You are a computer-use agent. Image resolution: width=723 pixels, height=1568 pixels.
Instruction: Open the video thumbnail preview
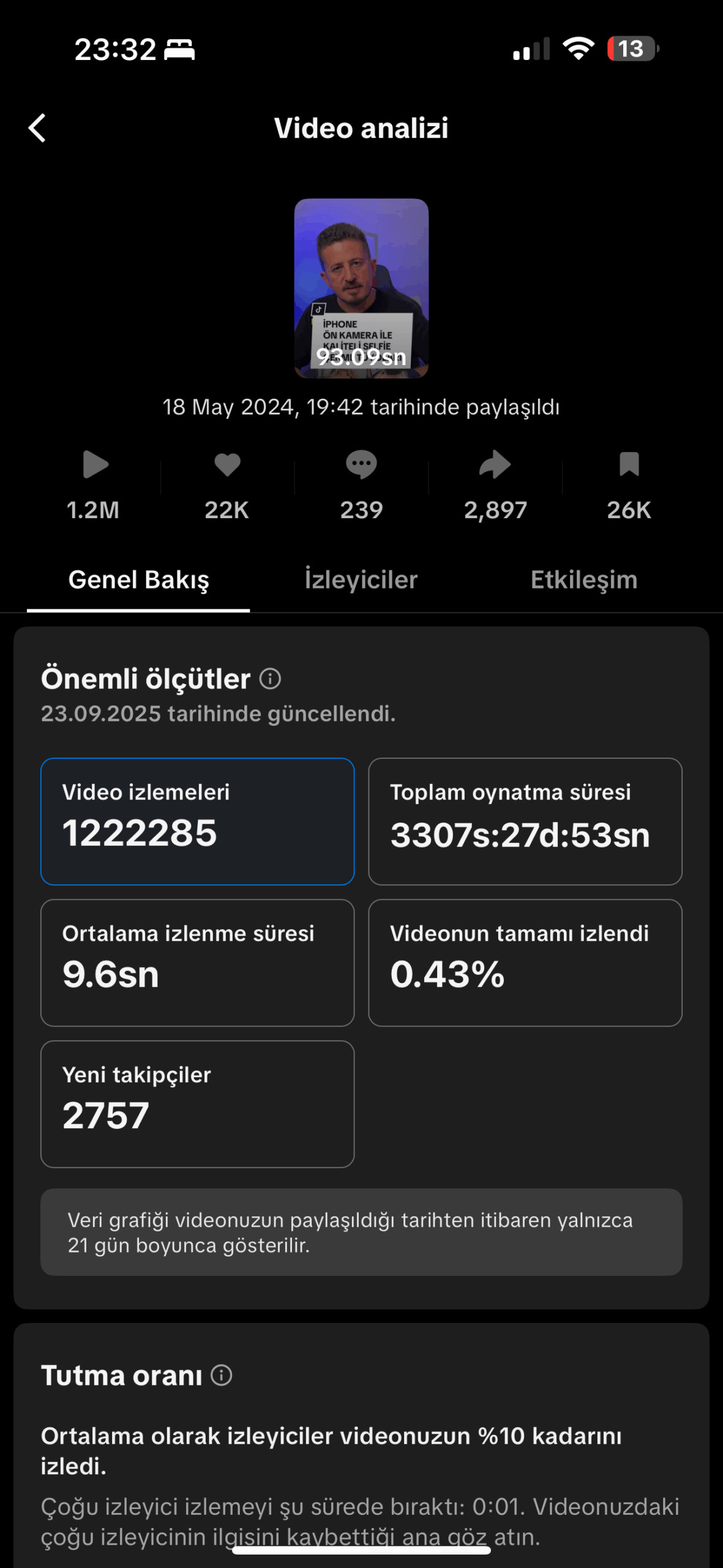(x=361, y=288)
